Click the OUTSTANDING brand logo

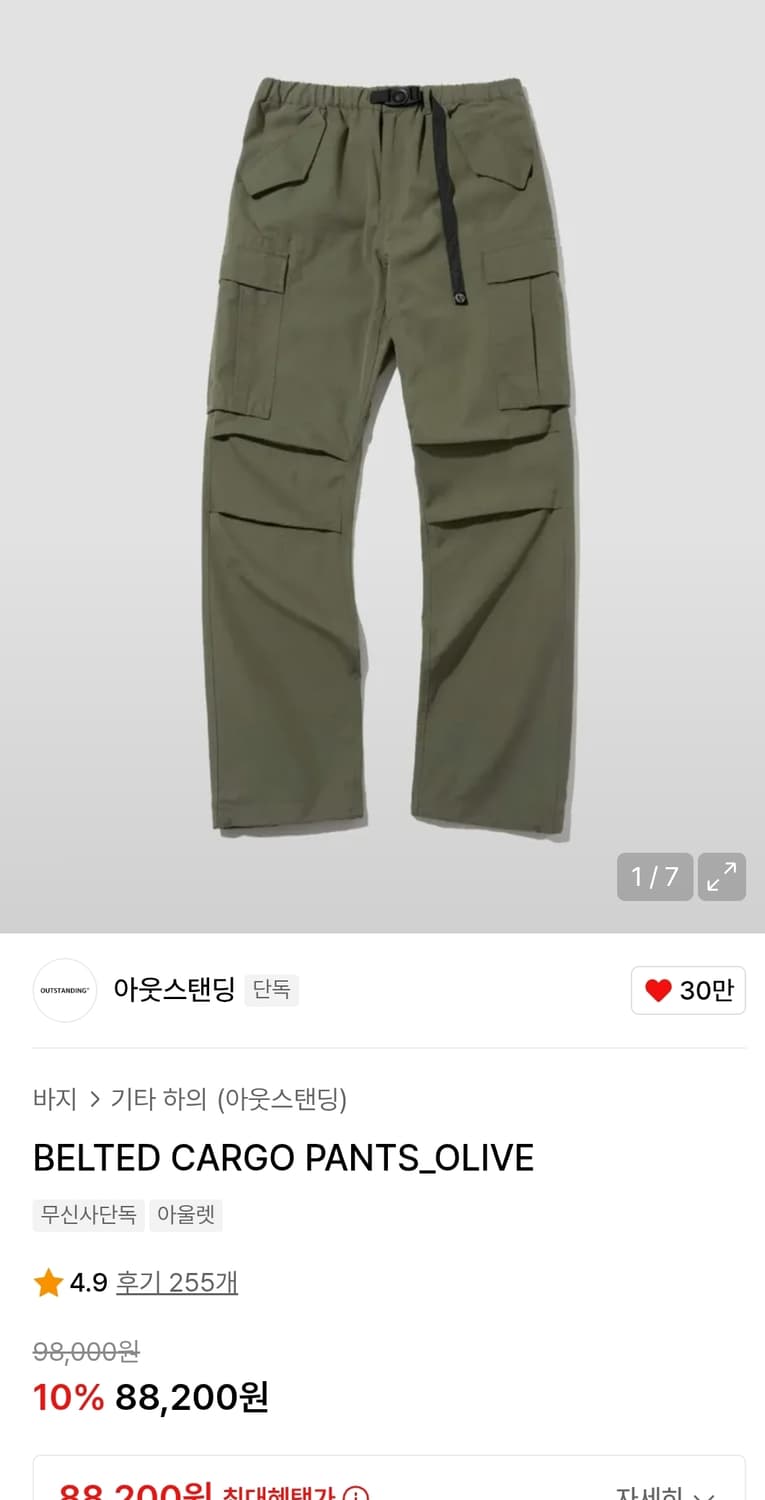point(64,990)
